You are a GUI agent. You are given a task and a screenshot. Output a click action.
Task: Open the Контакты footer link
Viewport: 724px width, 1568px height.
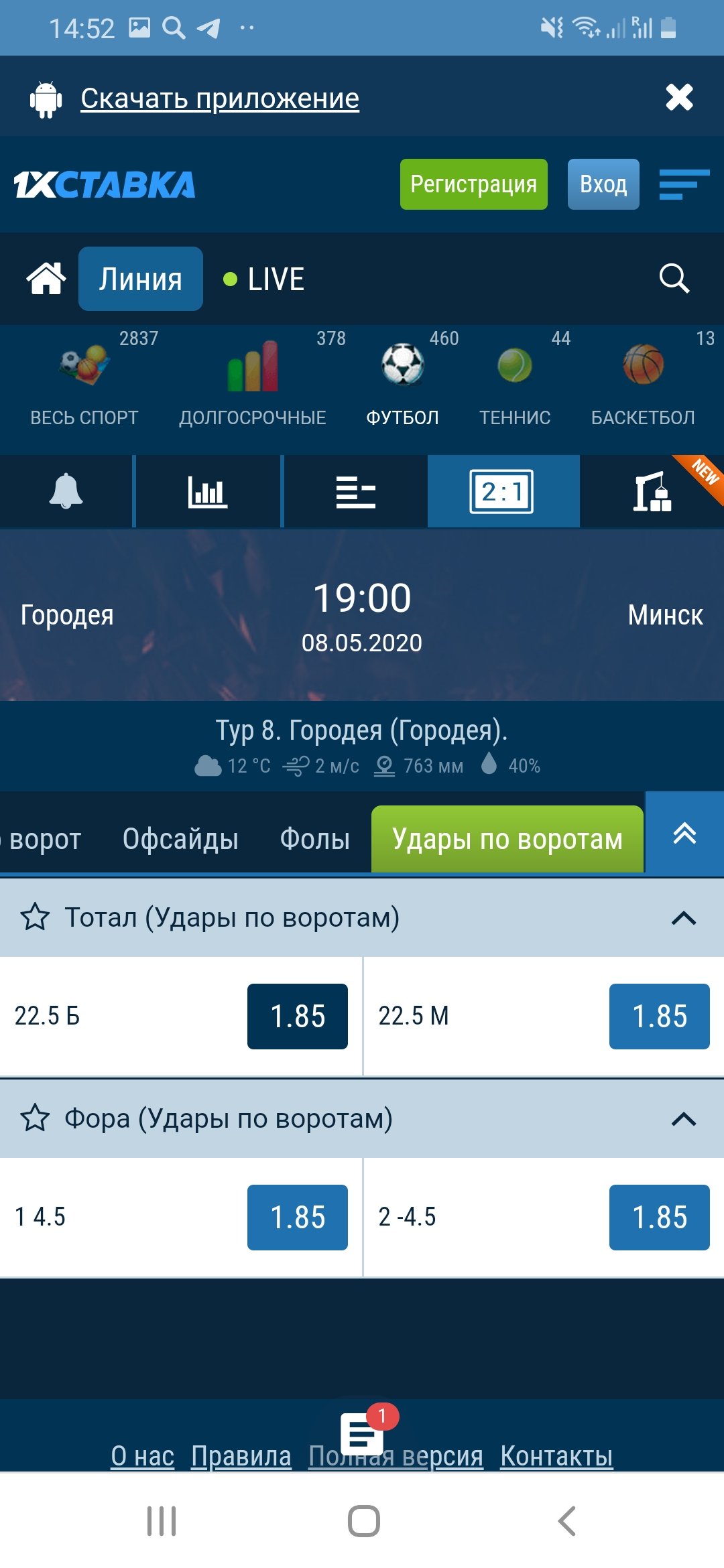pyautogui.click(x=556, y=1456)
